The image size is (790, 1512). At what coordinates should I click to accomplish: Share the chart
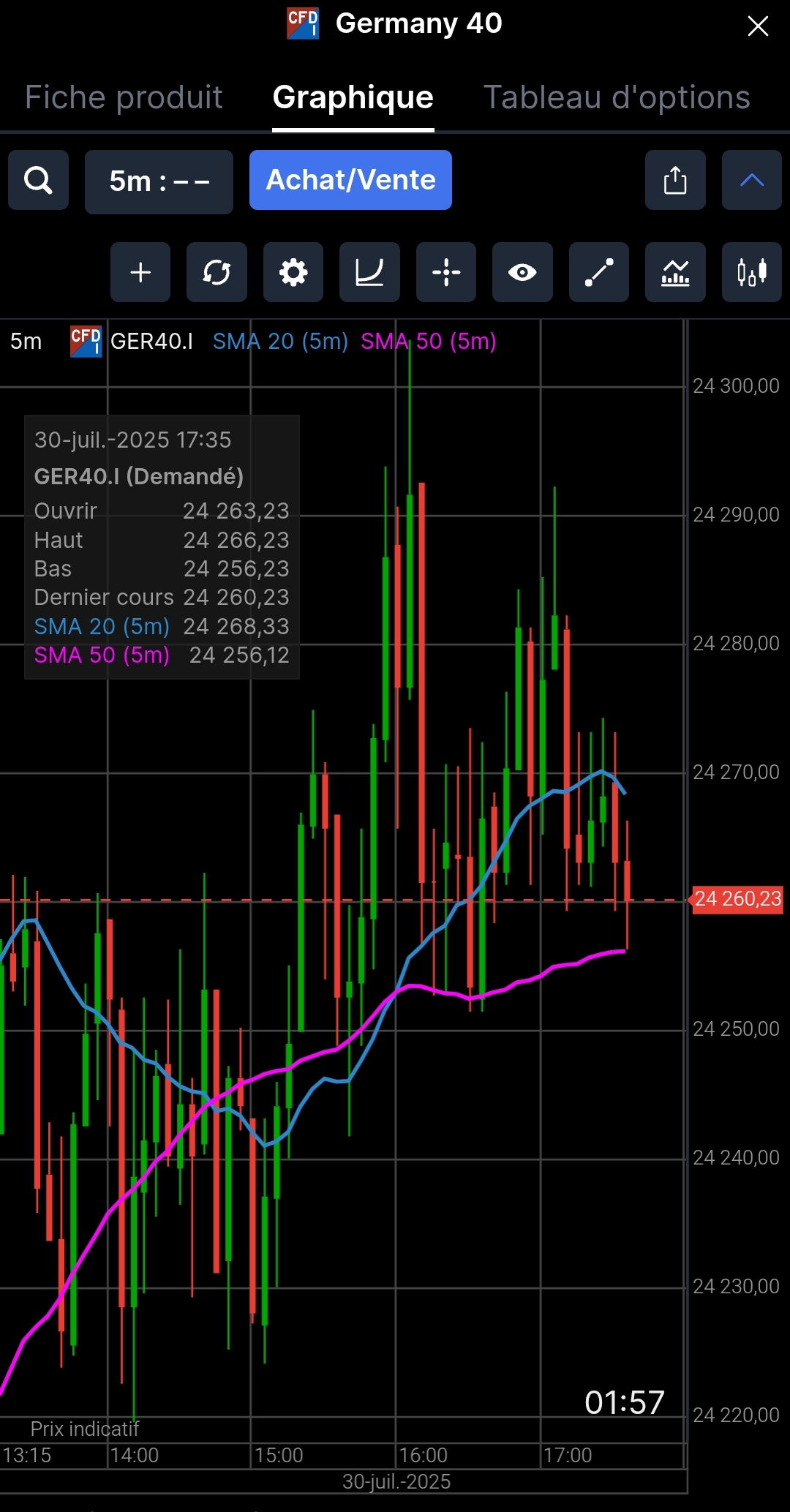pos(675,181)
